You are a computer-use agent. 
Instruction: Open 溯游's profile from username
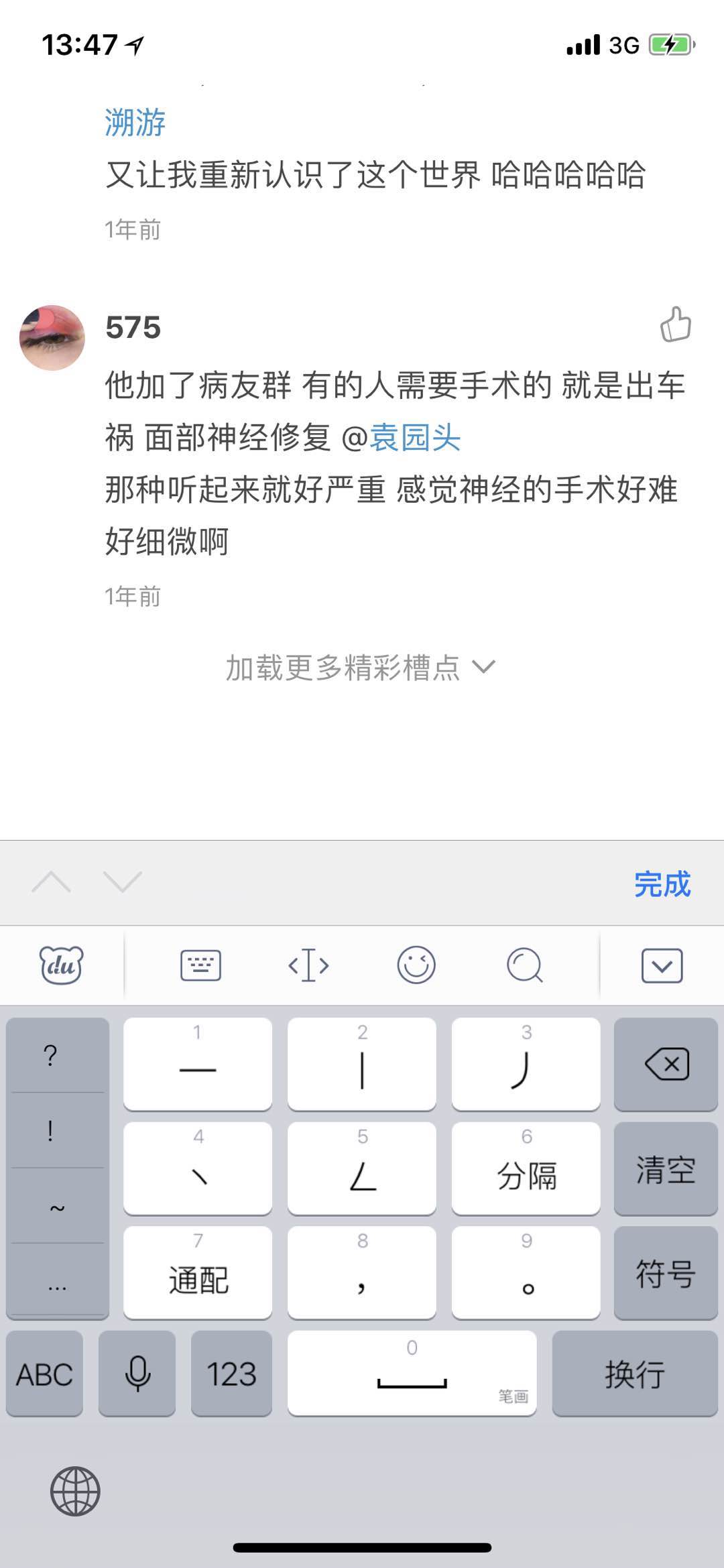pyautogui.click(x=135, y=123)
